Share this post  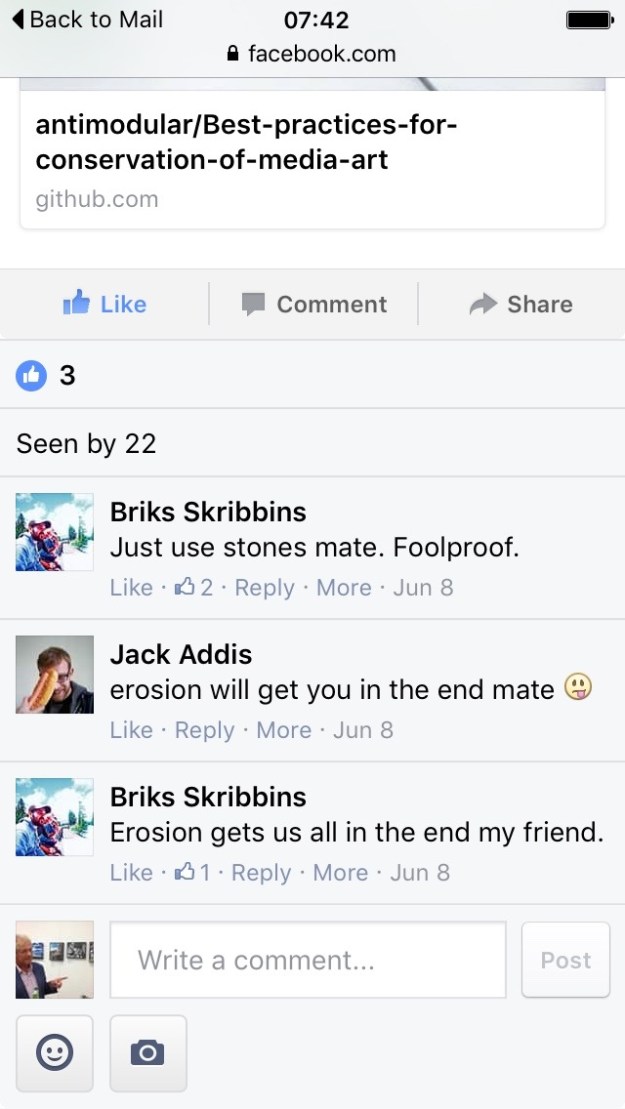(521, 304)
